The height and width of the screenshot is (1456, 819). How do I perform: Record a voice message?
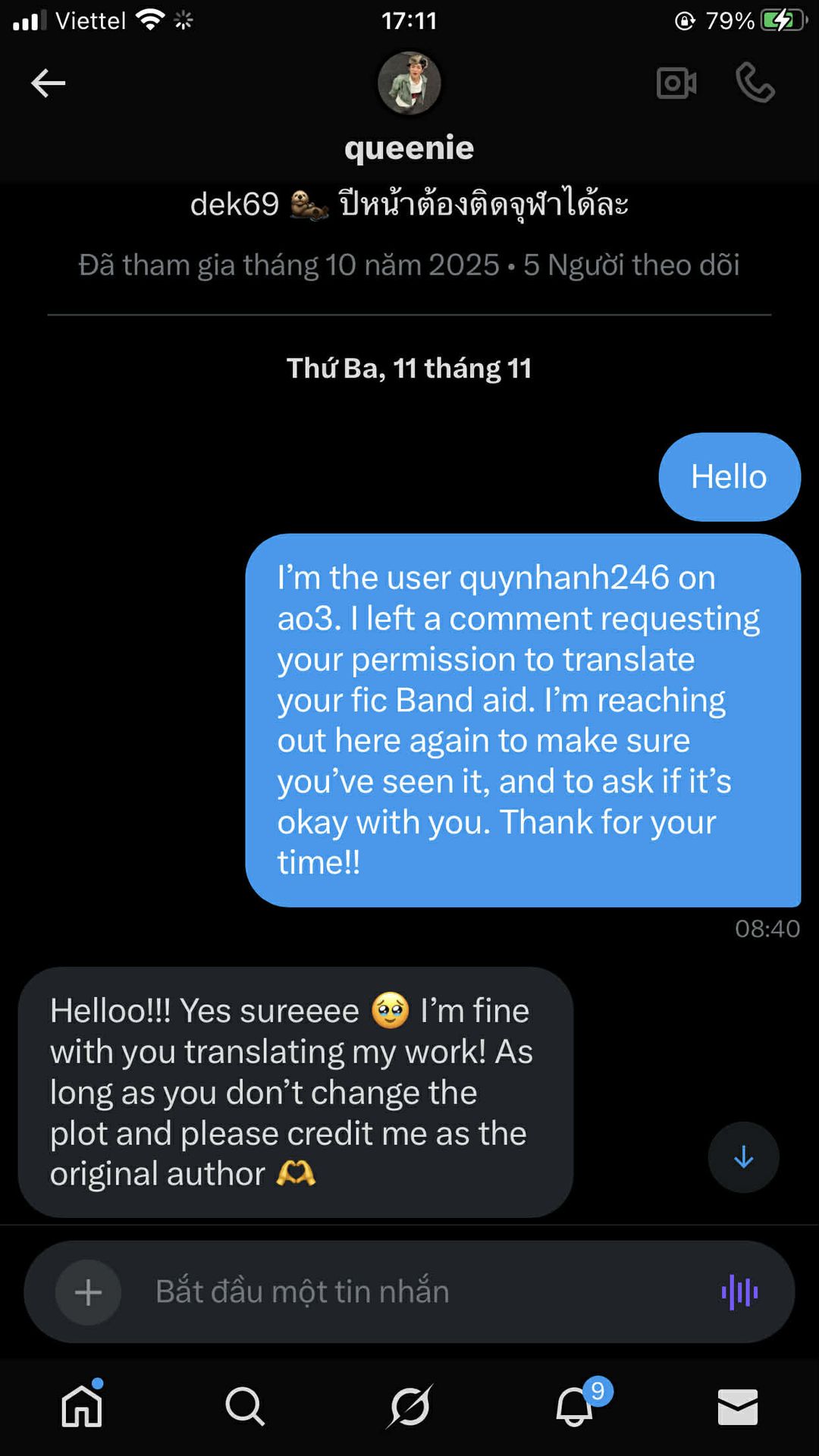pyautogui.click(x=739, y=1292)
